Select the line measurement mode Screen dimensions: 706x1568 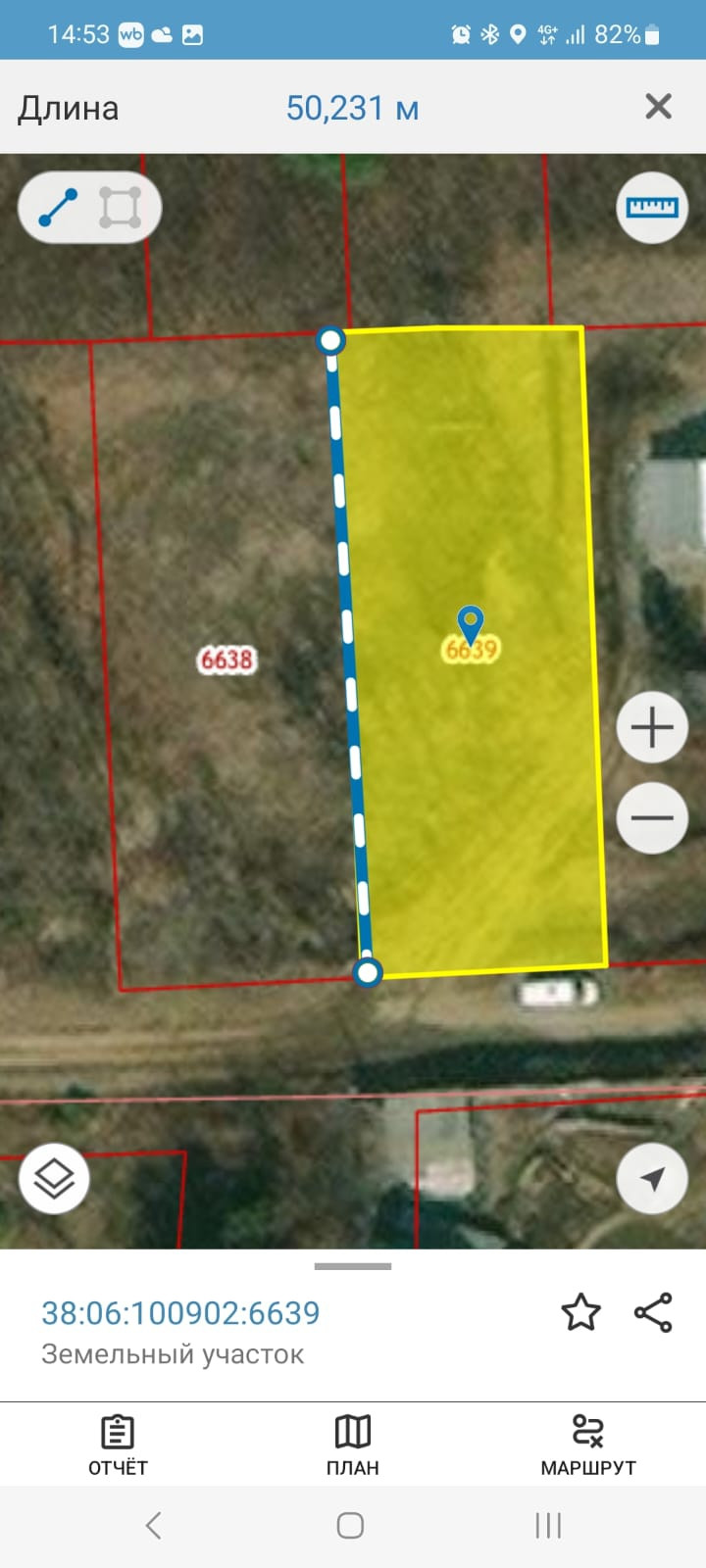click(59, 208)
